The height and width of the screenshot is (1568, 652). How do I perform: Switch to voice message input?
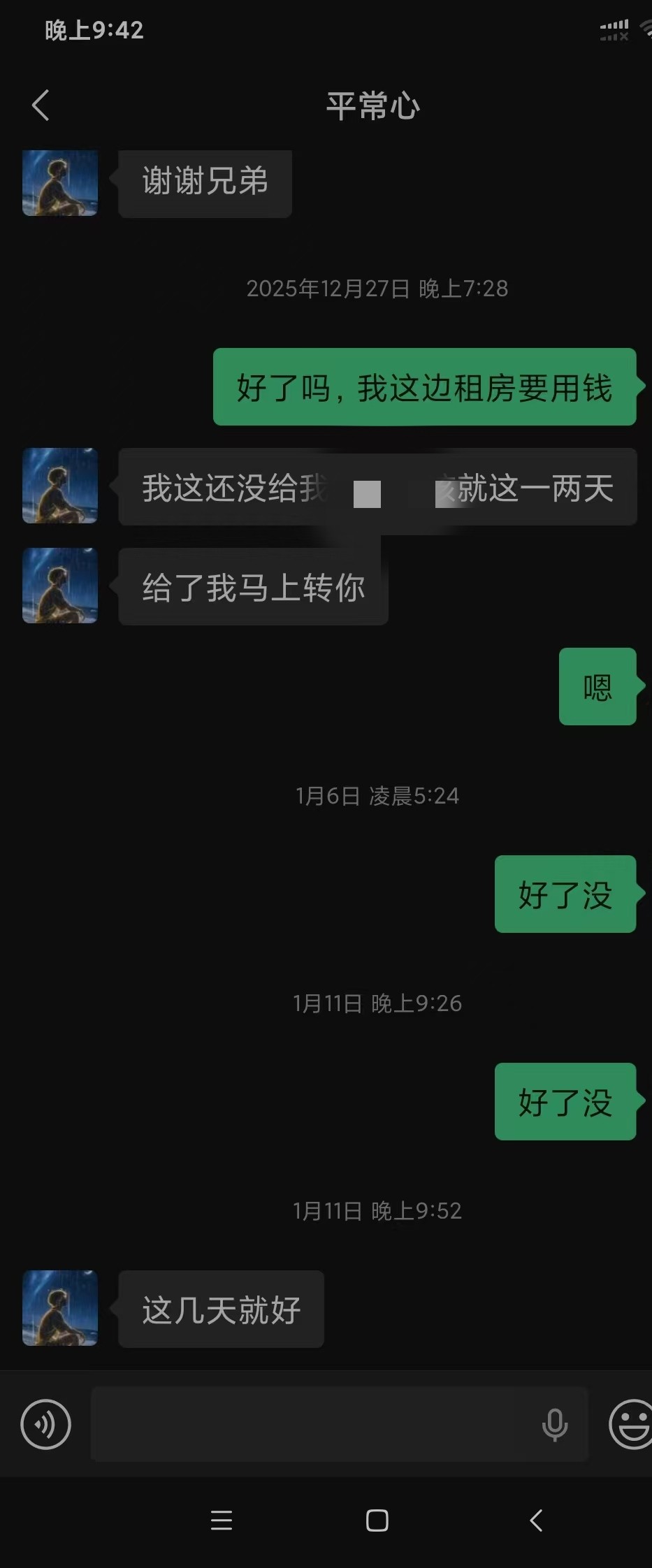[46, 1424]
